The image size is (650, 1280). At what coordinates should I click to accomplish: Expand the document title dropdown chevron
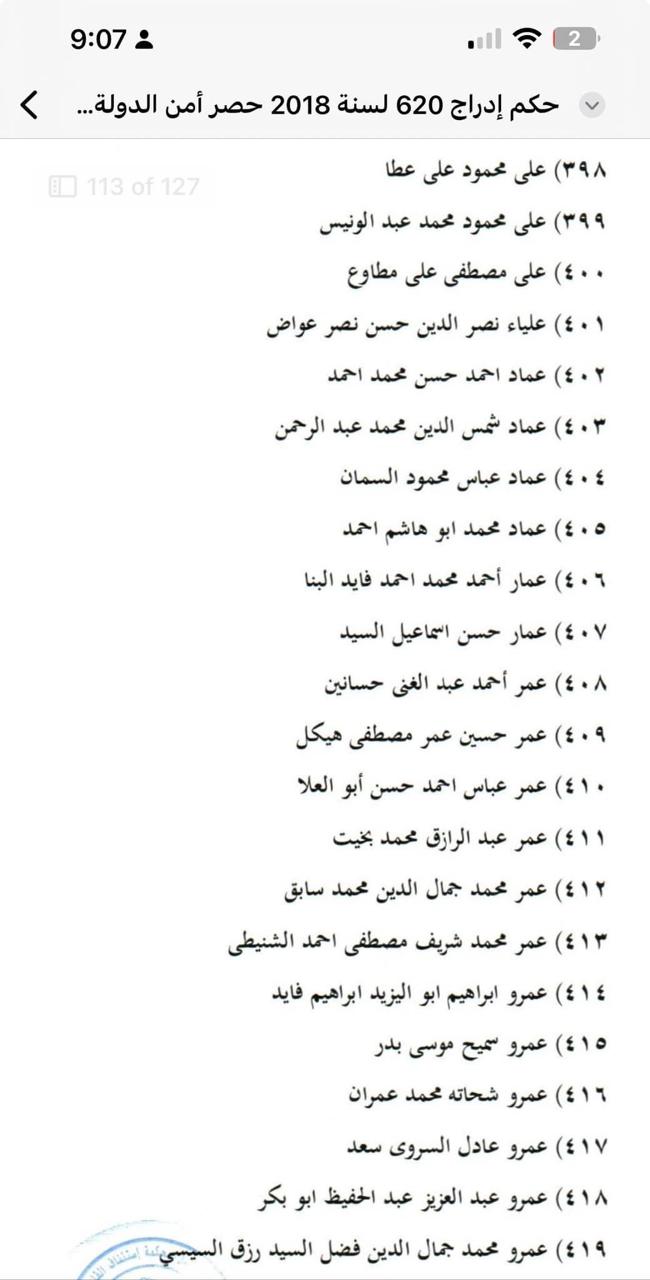click(x=592, y=105)
